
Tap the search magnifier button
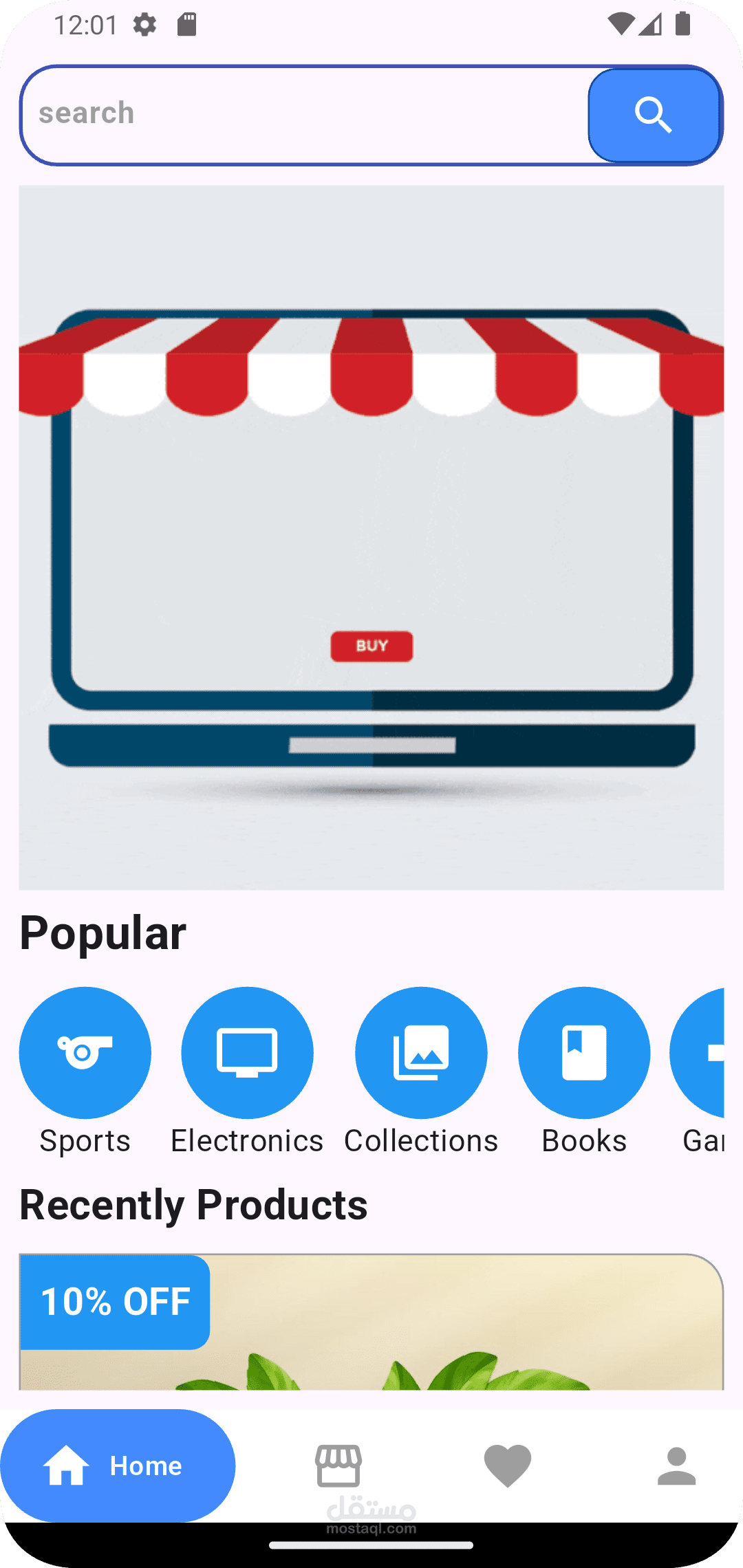pyautogui.click(x=654, y=115)
